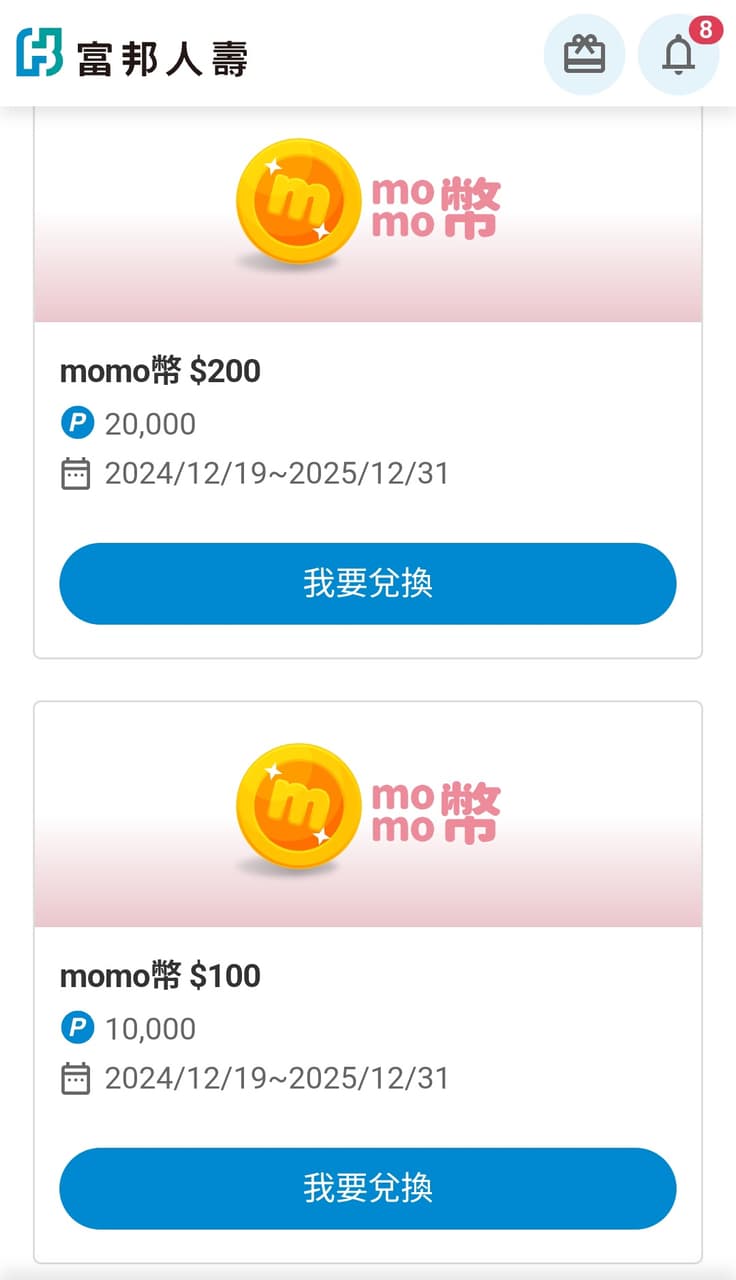The height and width of the screenshot is (1280, 736).
Task: Open notifications via the bell icon
Action: click(x=678, y=57)
